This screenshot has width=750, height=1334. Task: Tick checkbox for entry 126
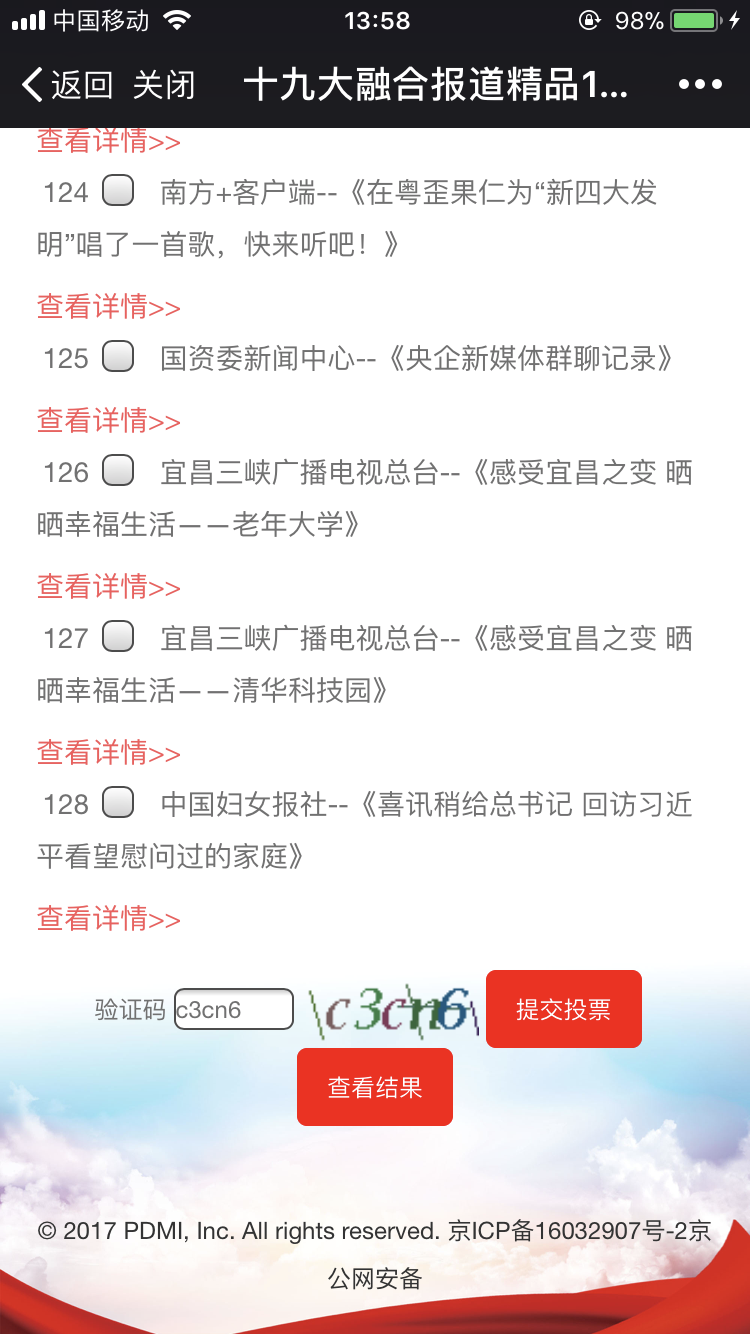118,471
